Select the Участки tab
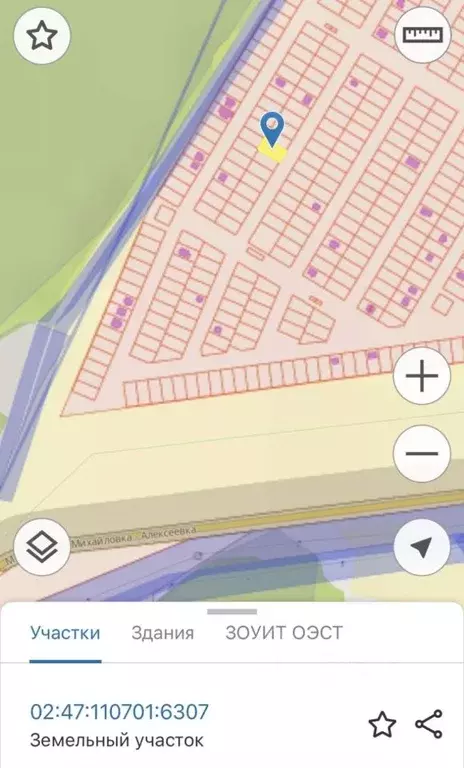The height and width of the screenshot is (768, 464). (x=65, y=633)
